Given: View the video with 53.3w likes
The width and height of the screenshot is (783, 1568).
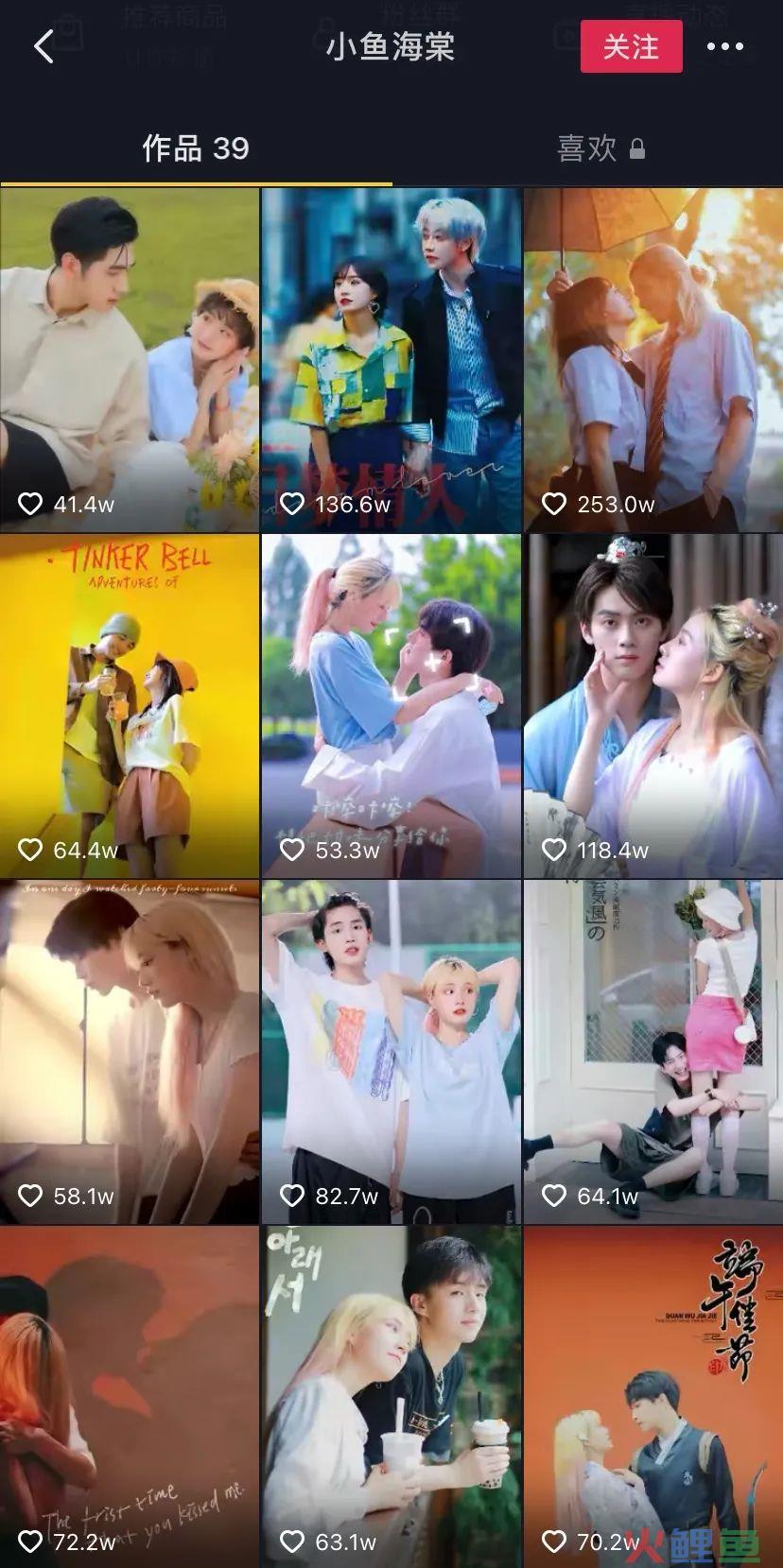Looking at the screenshot, I should click(x=391, y=705).
